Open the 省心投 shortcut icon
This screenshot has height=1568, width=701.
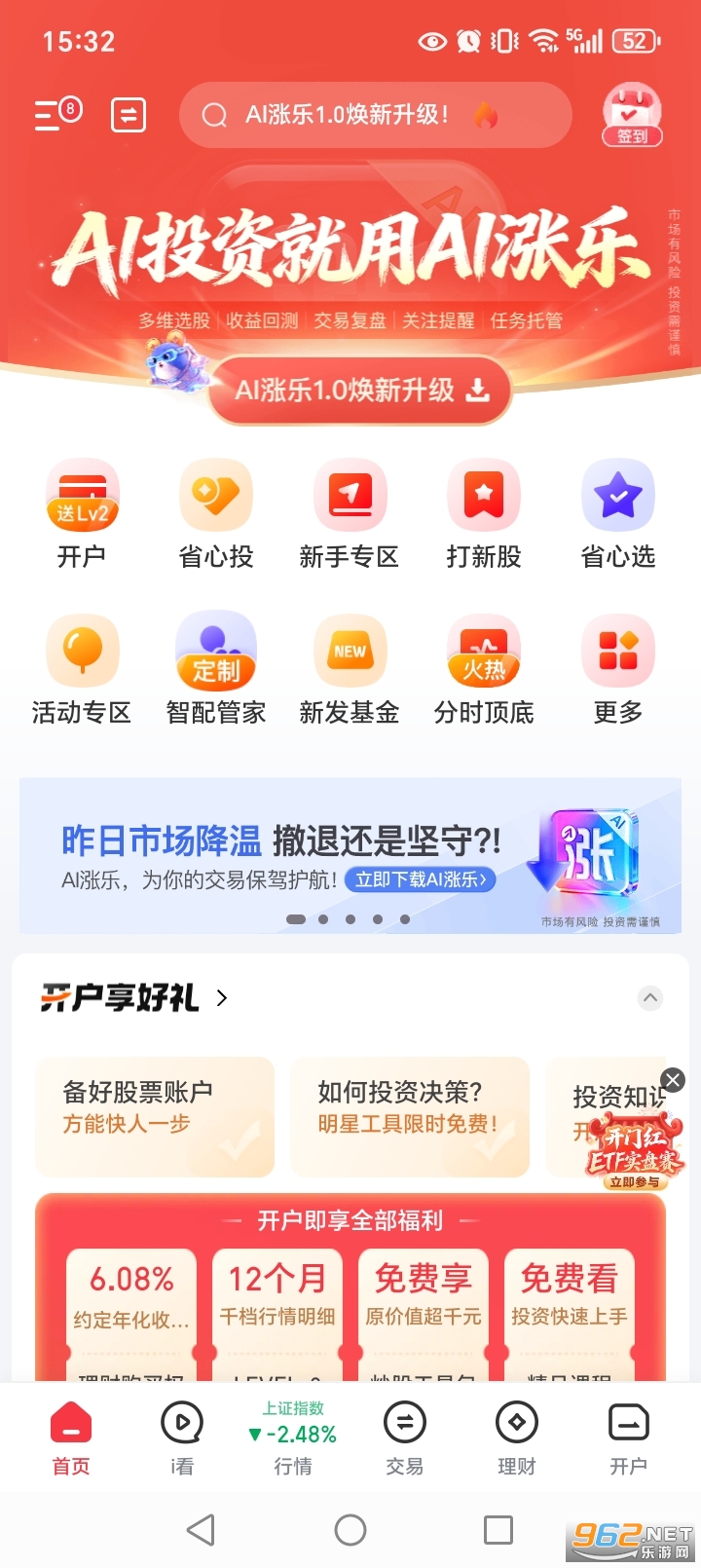coord(215,495)
